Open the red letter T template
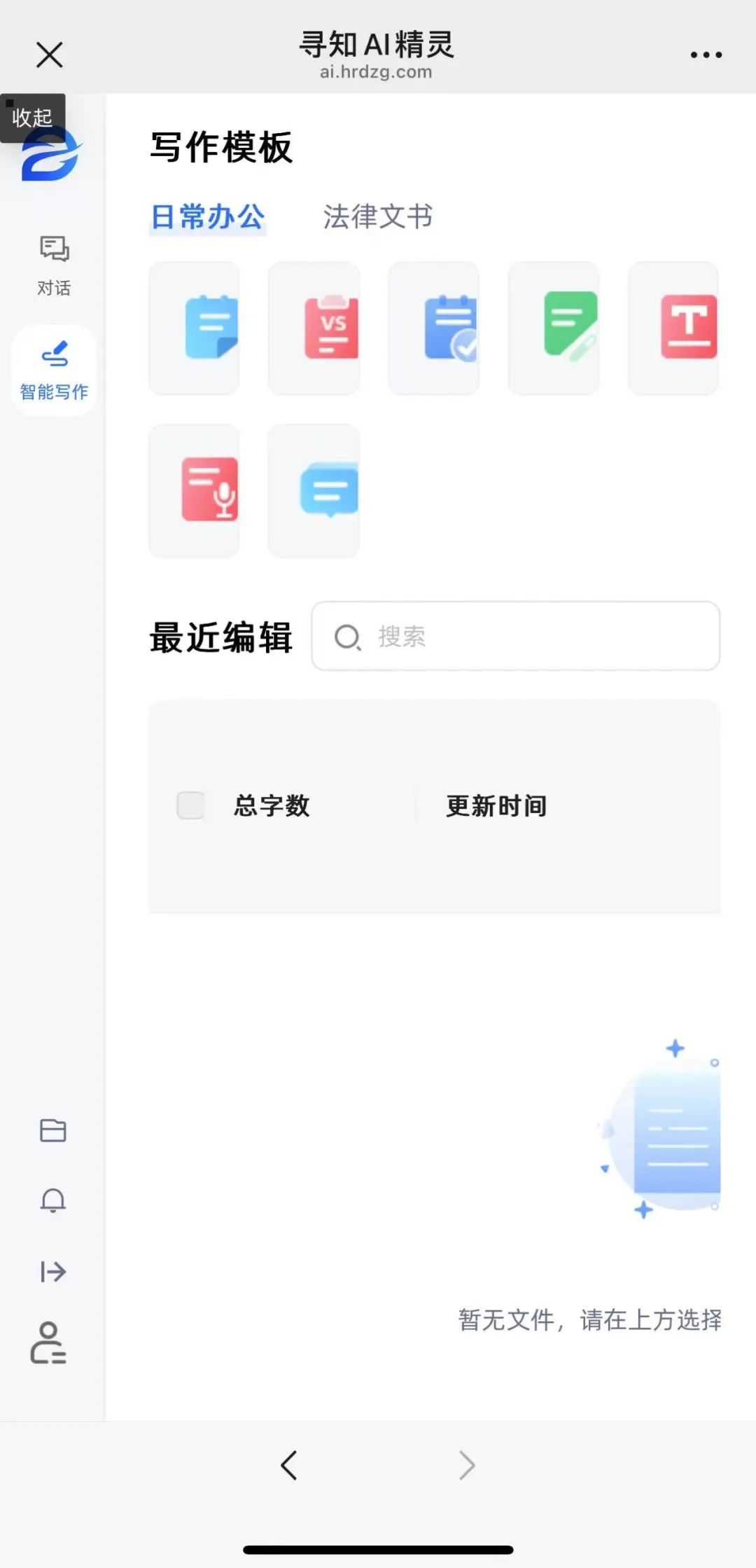The image size is (756, 1568). coord(673,328)
